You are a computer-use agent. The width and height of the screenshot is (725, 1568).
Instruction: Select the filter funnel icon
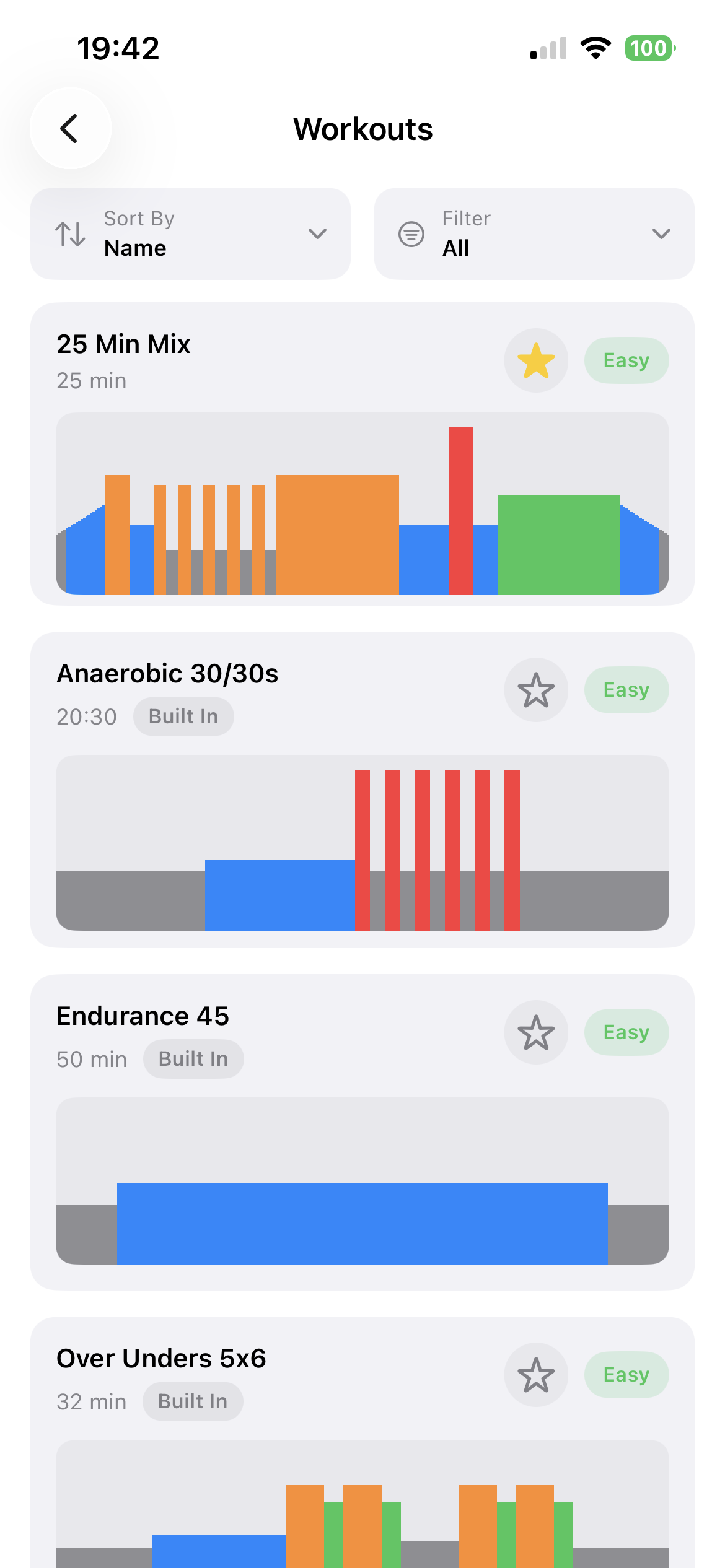(x=411, y=233)
